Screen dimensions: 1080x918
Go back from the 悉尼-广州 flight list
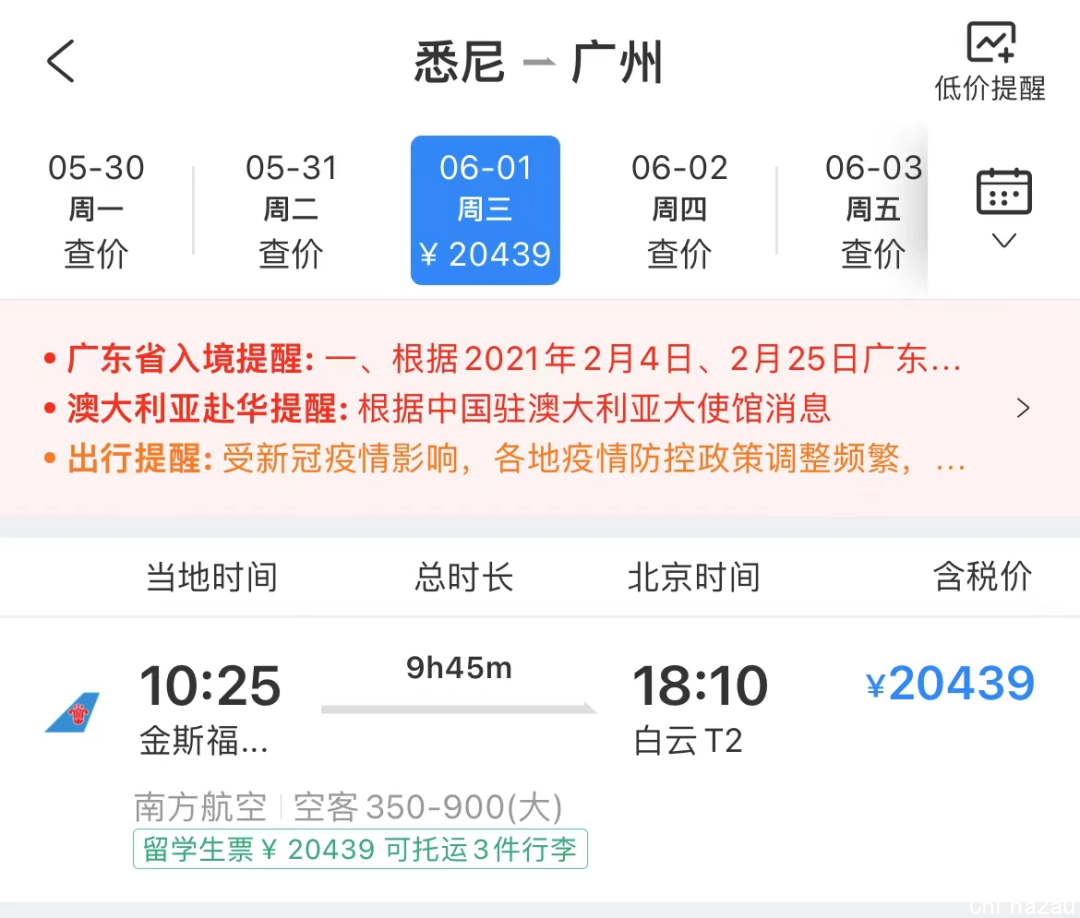click(x=62, y=62)
